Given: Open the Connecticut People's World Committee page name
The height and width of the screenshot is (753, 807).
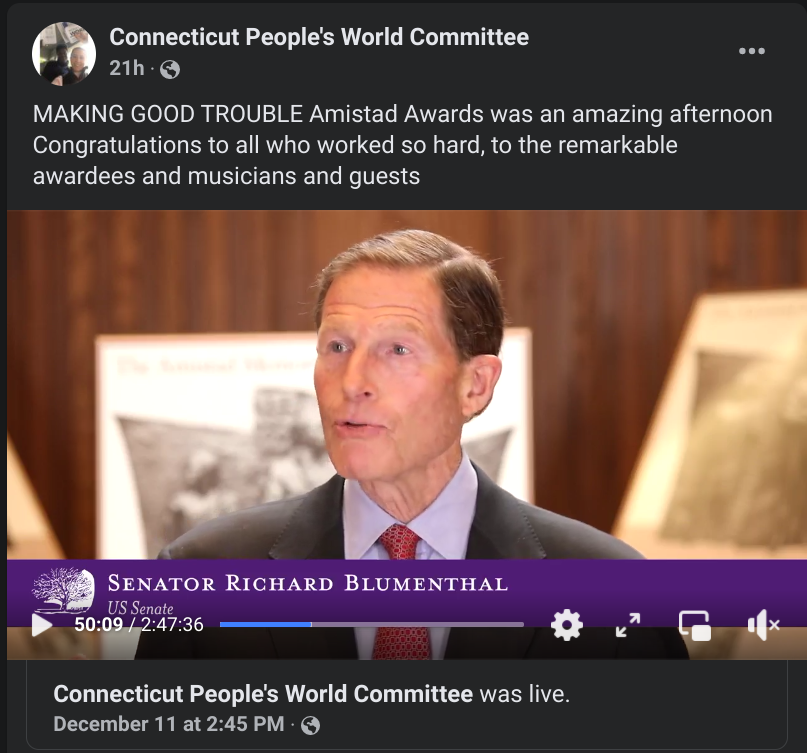Looking at the screenshot, I should pos(319,38).
